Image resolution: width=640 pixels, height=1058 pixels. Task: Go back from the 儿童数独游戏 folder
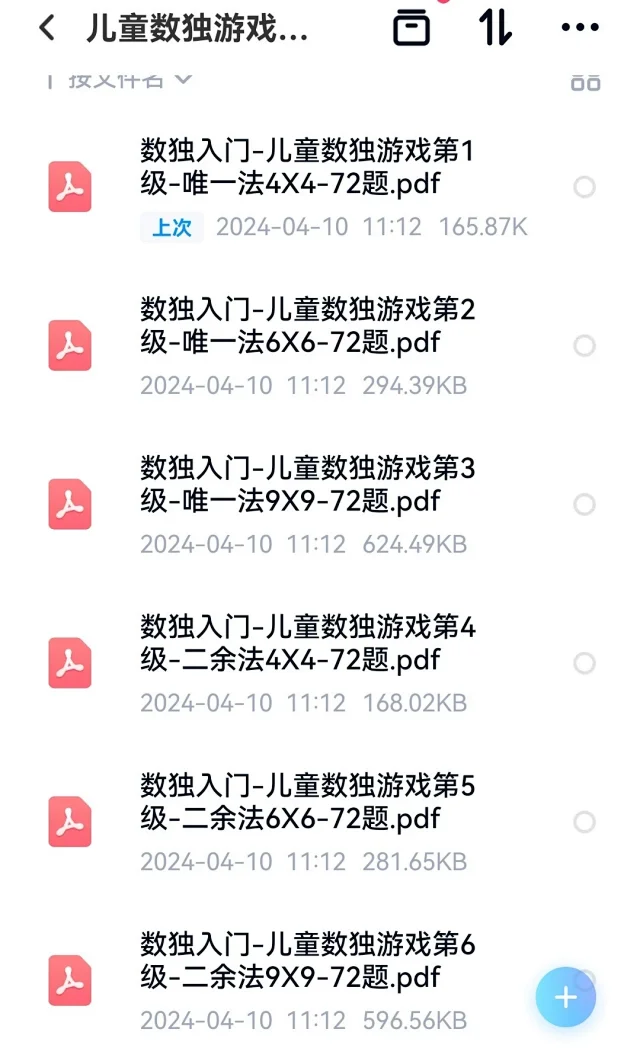coord(46,28)
